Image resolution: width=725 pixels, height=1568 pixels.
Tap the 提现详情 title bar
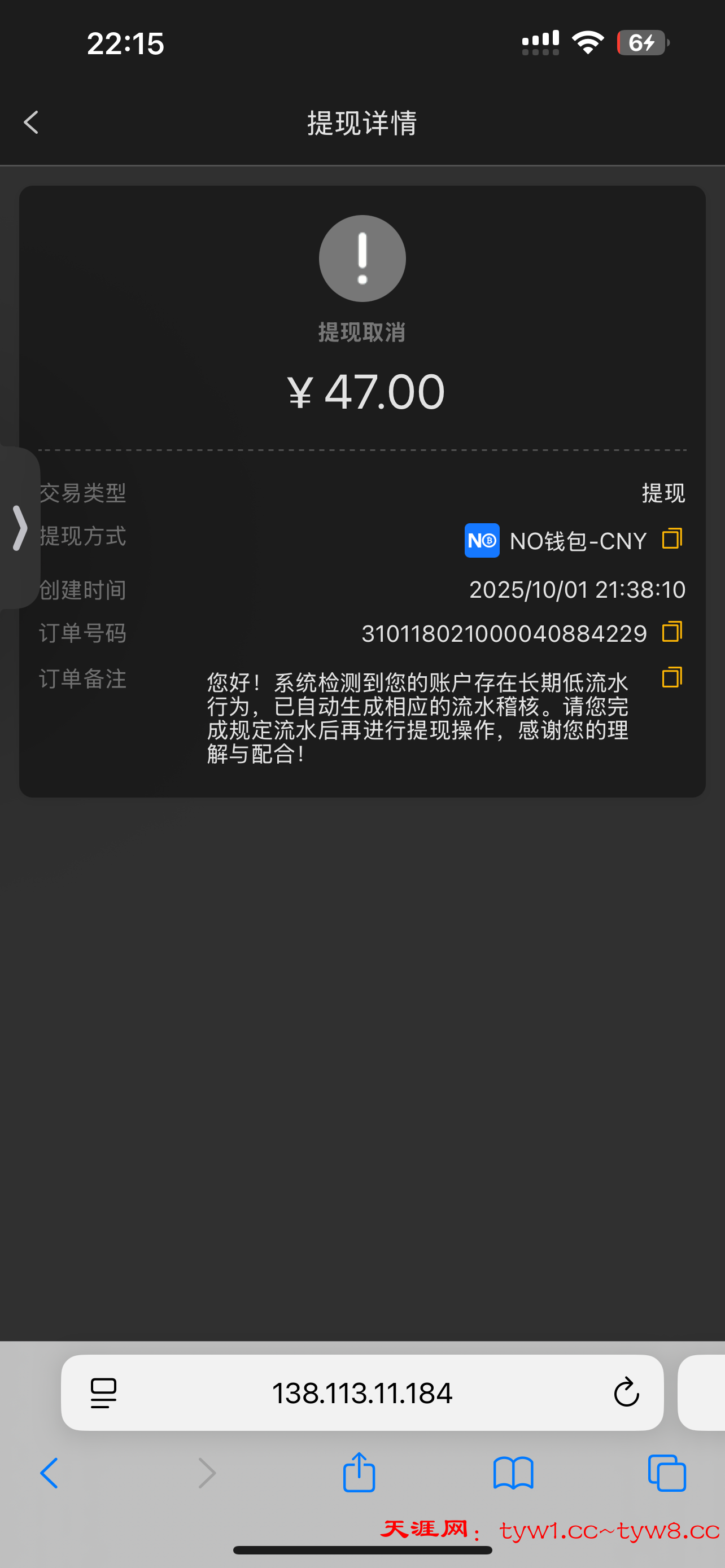coord(362,123)
